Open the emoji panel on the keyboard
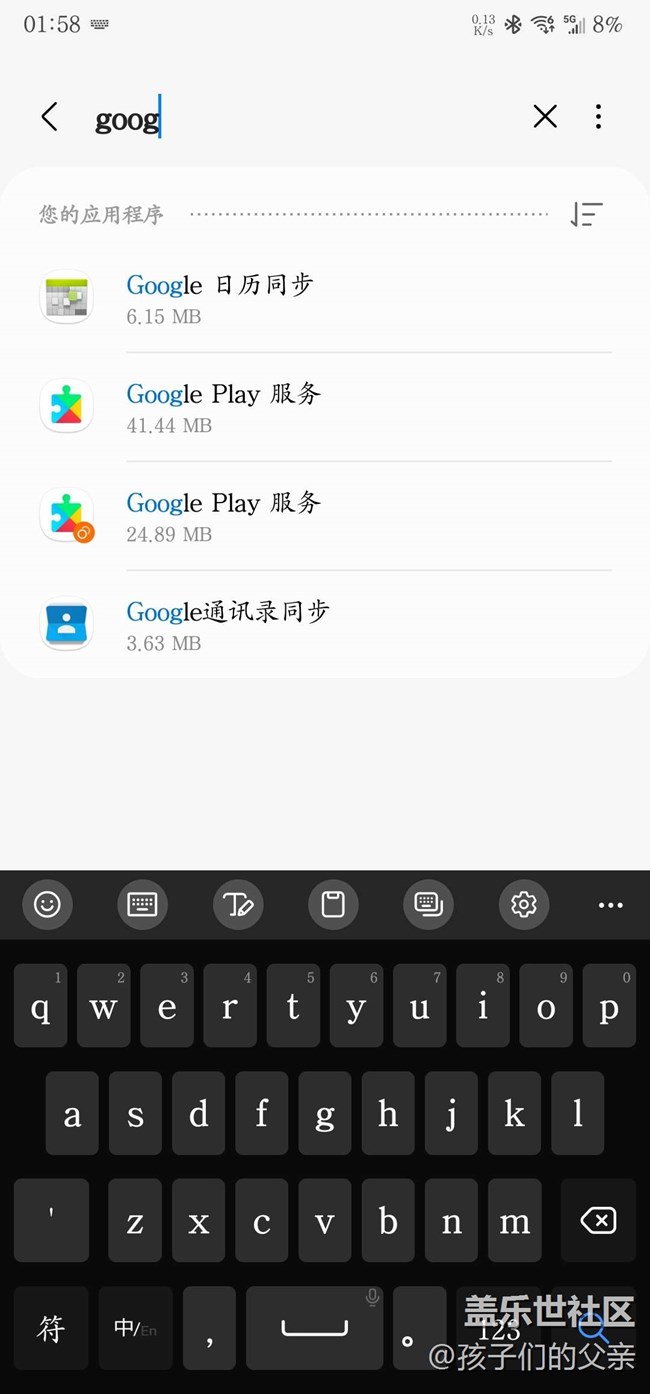 (x=47, y=904)
